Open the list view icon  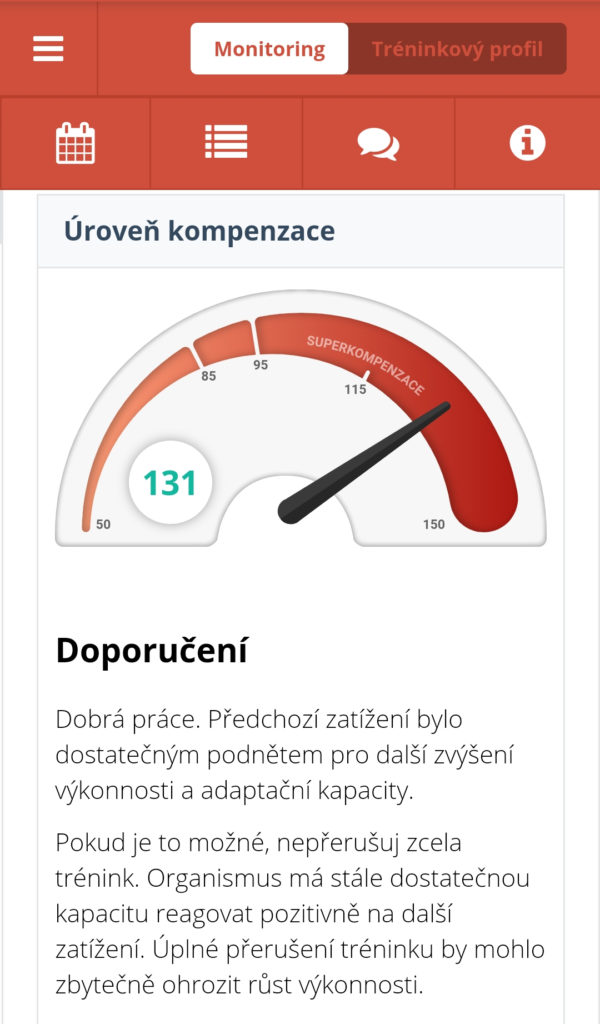point(226,142)
